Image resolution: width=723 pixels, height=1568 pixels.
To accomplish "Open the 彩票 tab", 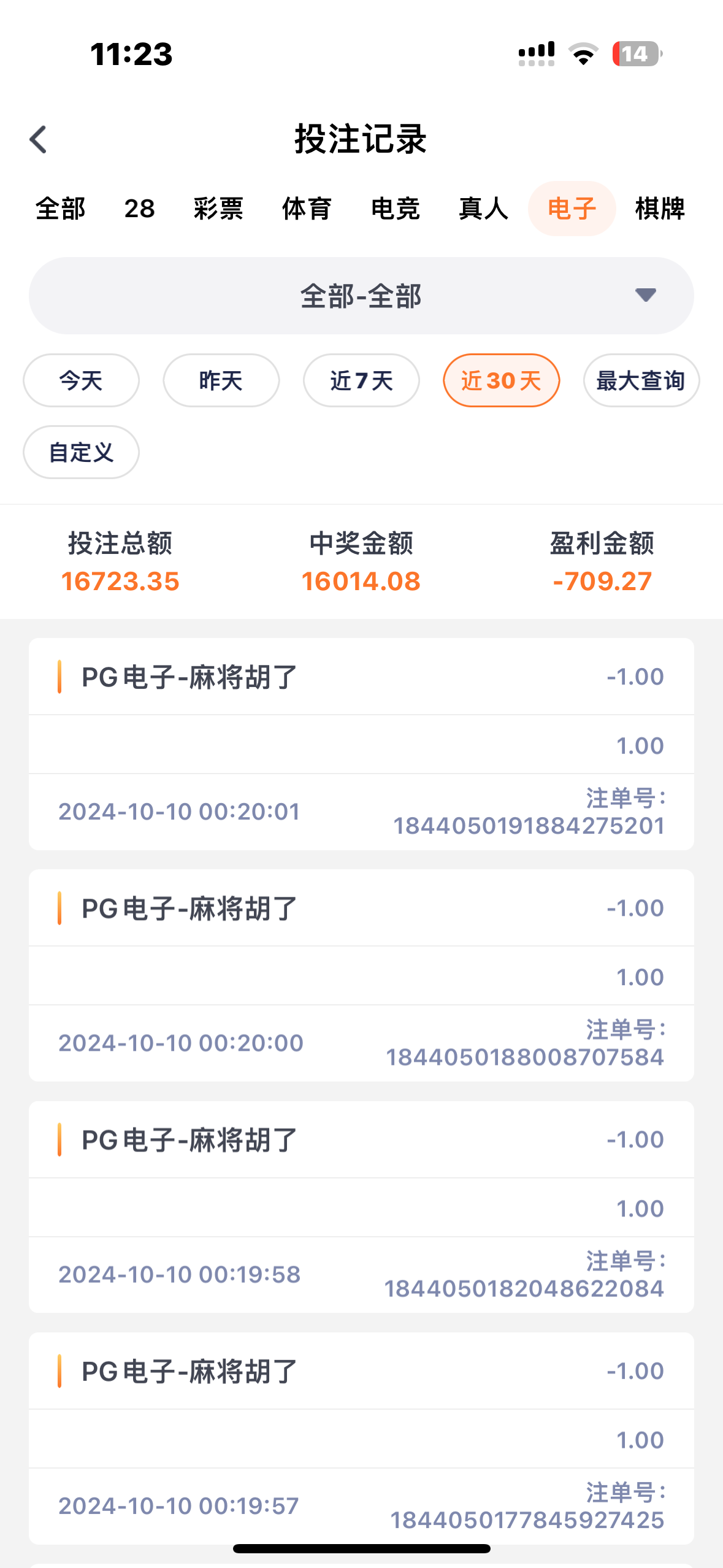I will point(218,209).
